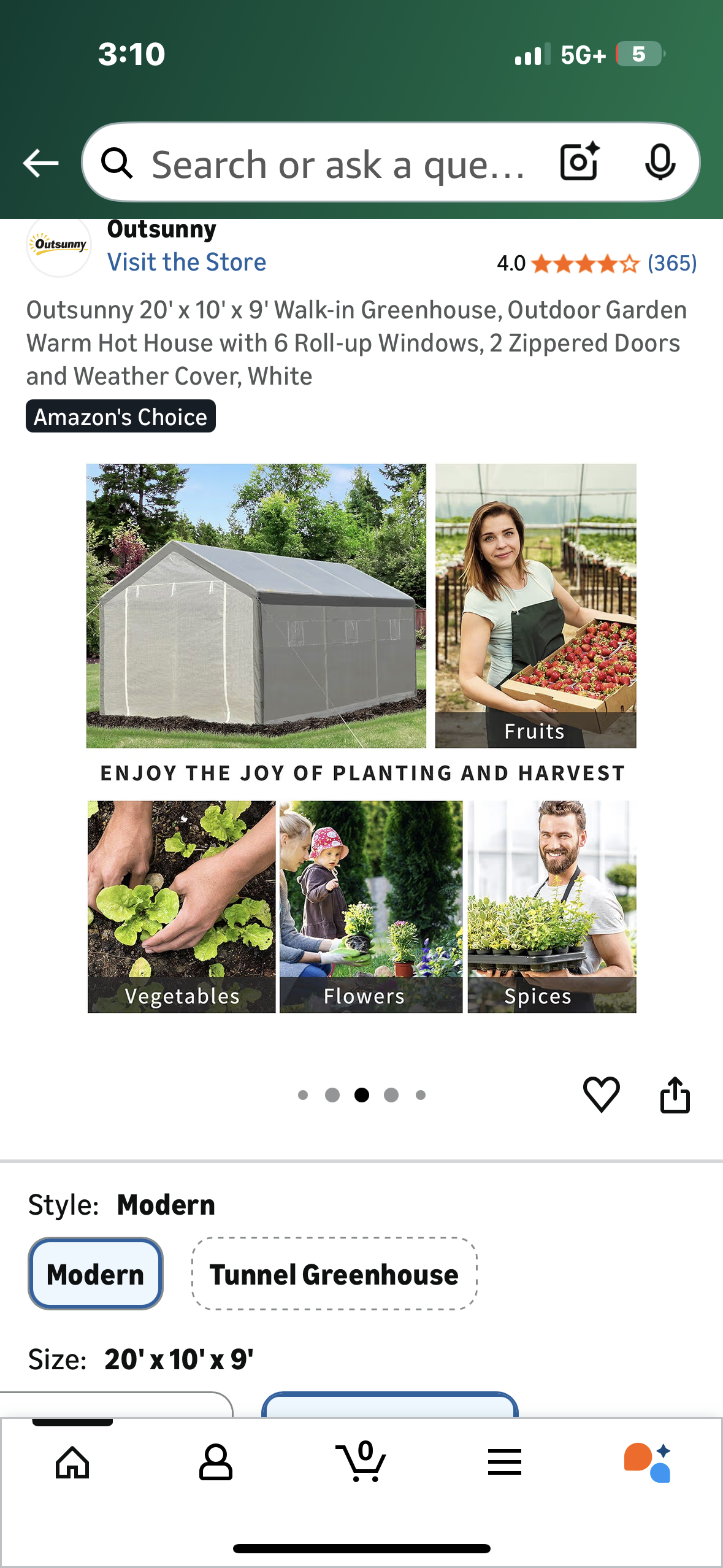
Task: Open the account profile tab
Action: [216, 1462]
